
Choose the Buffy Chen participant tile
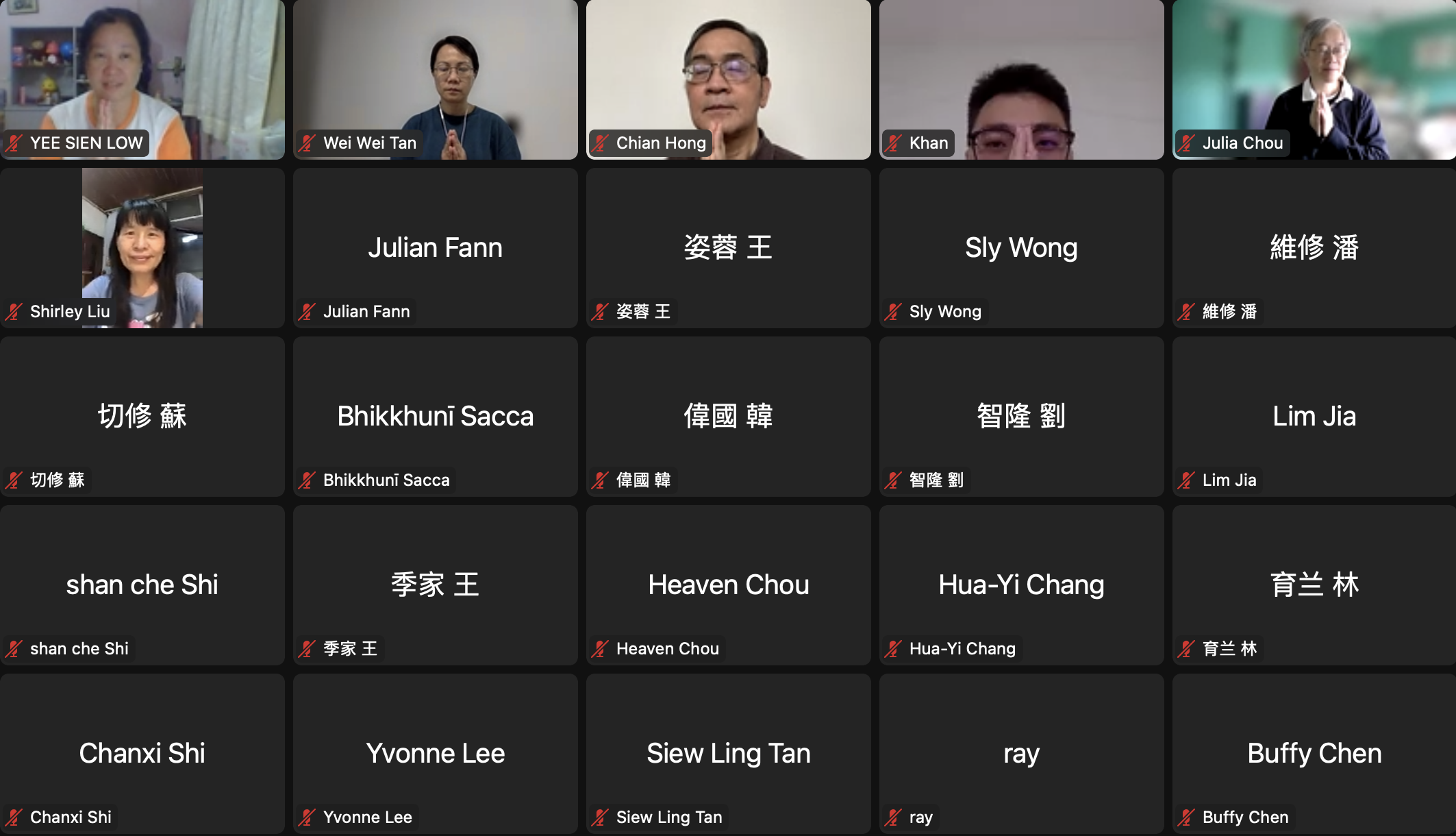point(1314,753)
